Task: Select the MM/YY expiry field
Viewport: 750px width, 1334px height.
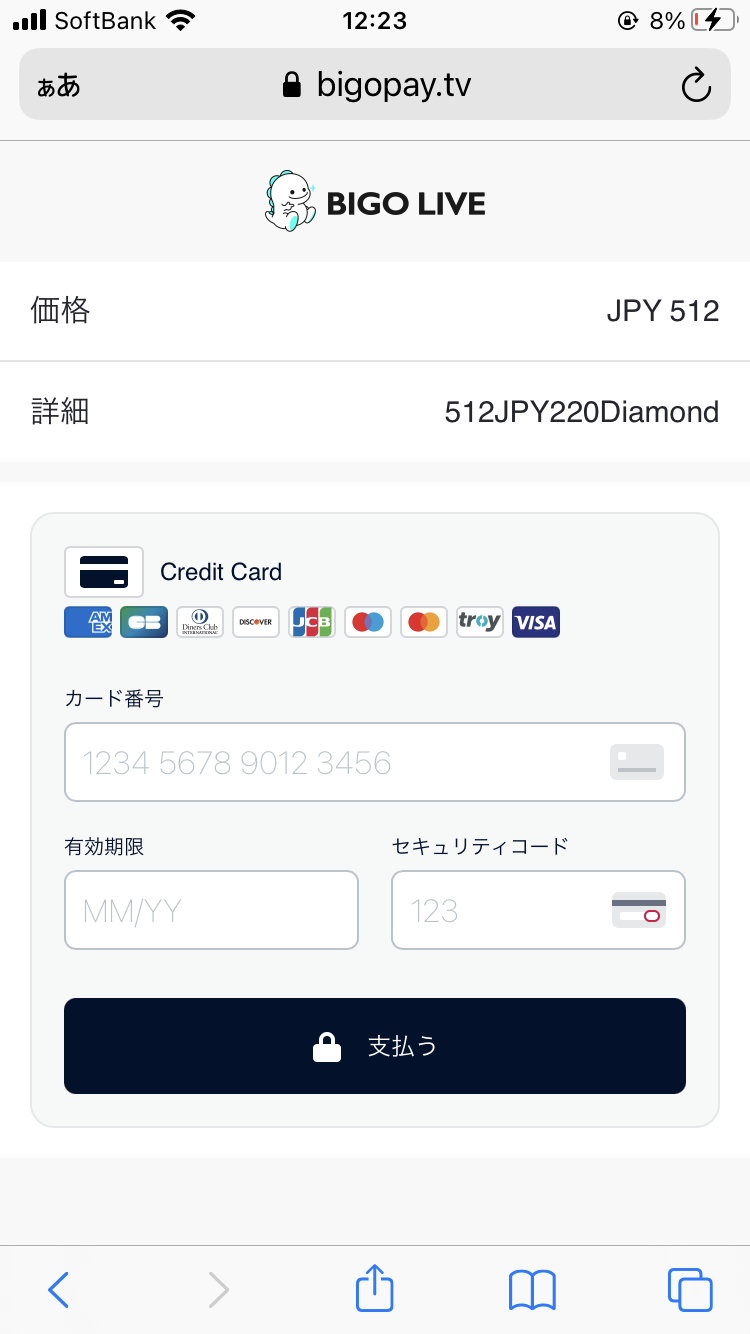Action: point(211,910)
